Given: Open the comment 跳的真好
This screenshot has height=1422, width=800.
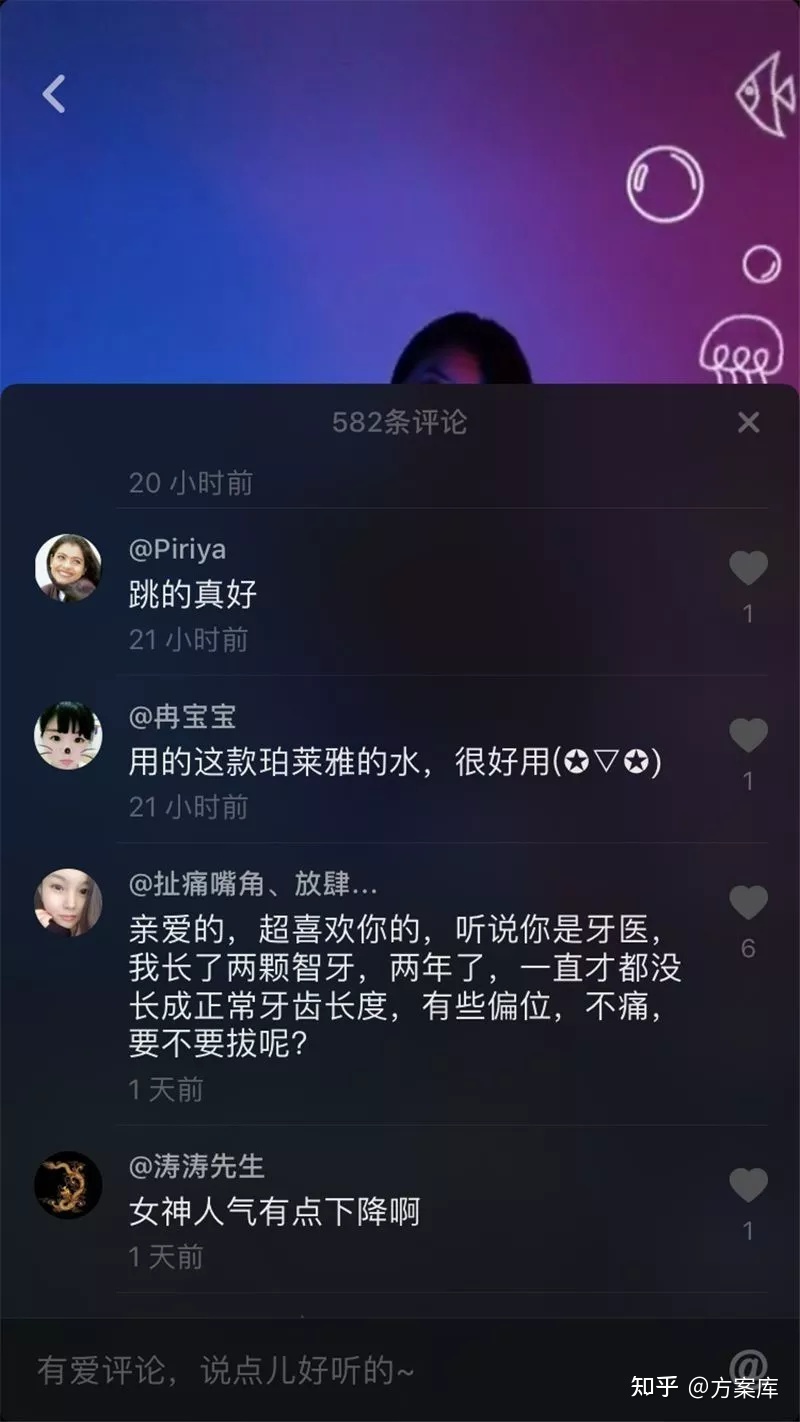Looking at the screenshot, I should click(x=193, y=594).
